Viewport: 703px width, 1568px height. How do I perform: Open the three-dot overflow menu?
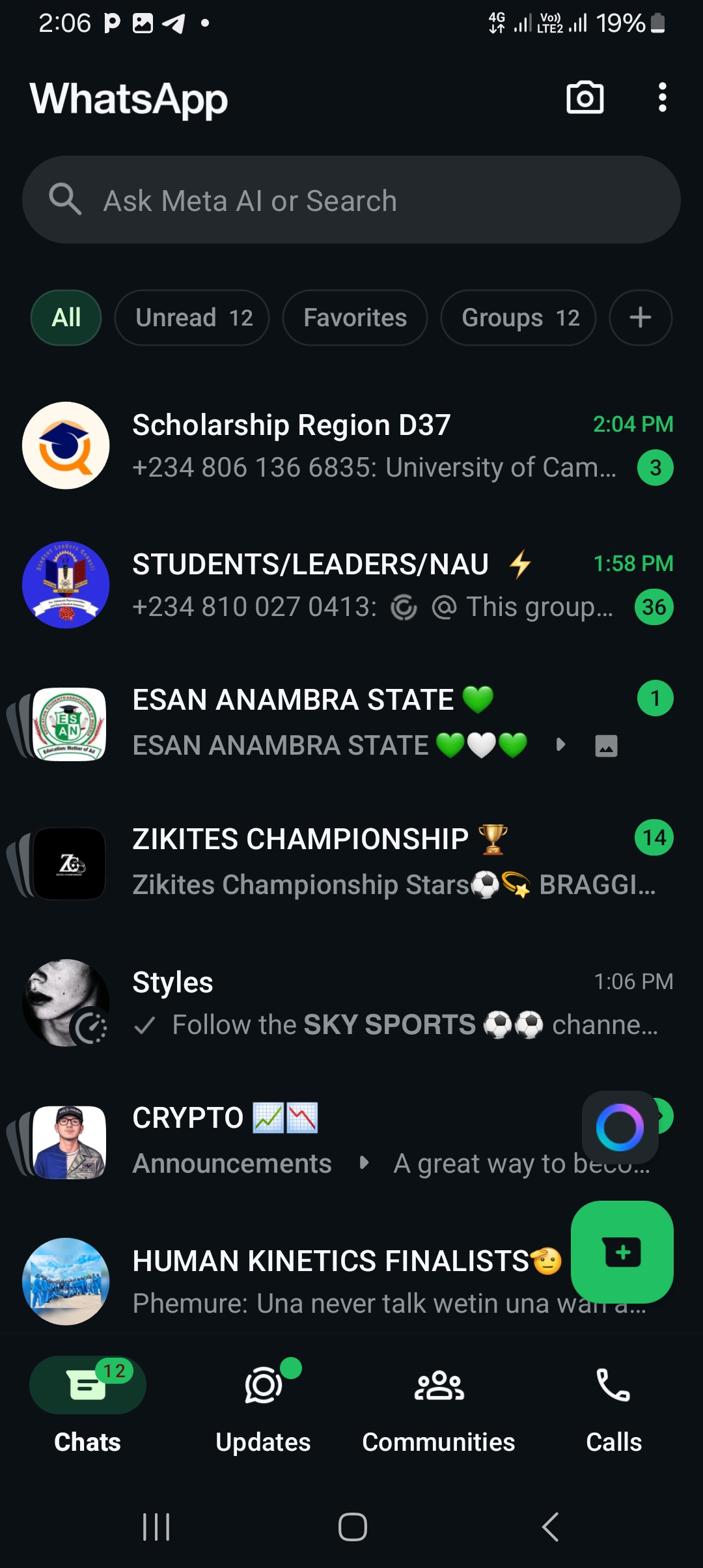[662, 98]
